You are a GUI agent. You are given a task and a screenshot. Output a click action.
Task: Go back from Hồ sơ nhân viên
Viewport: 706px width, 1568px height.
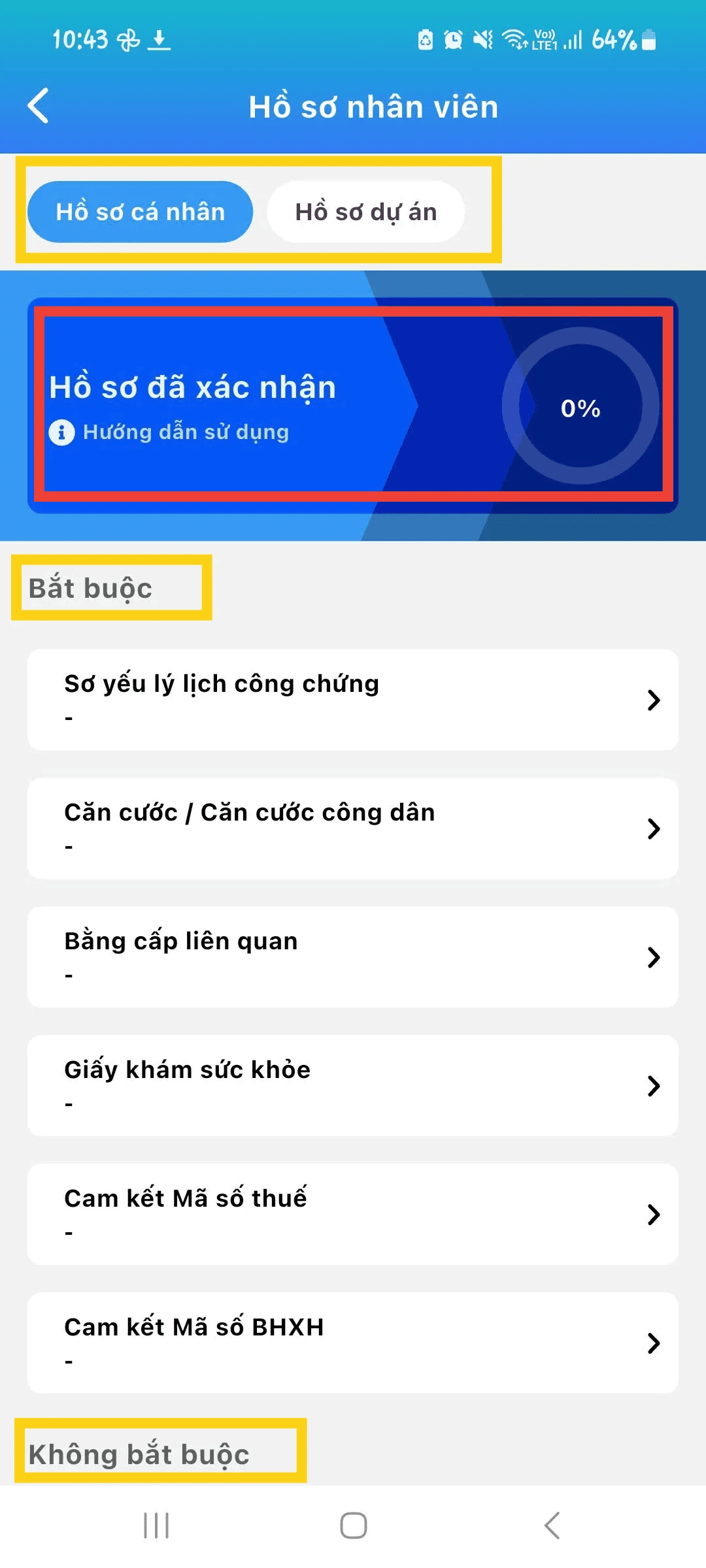[x=38, y=106]
